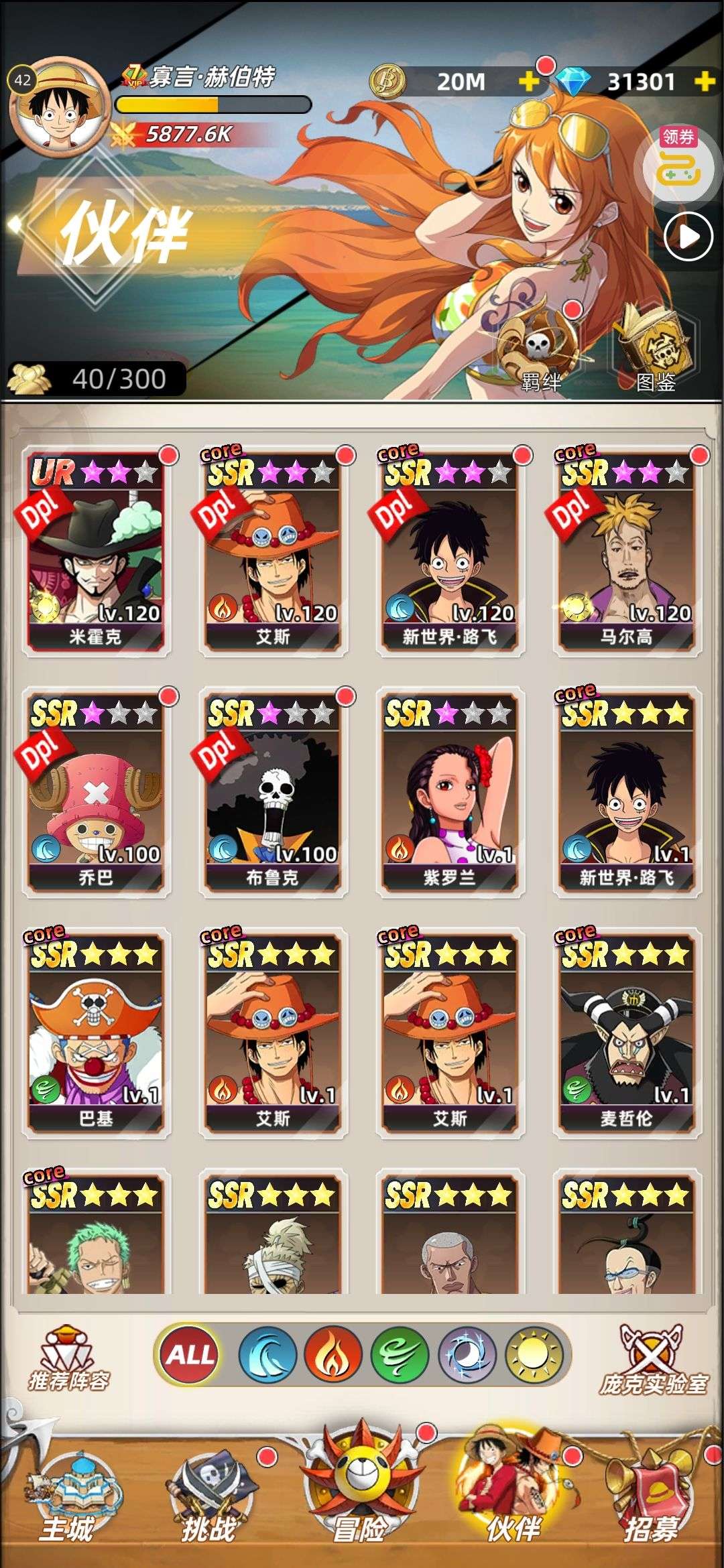
Task: Add more diamonds with plus
Action: [705, 82]
